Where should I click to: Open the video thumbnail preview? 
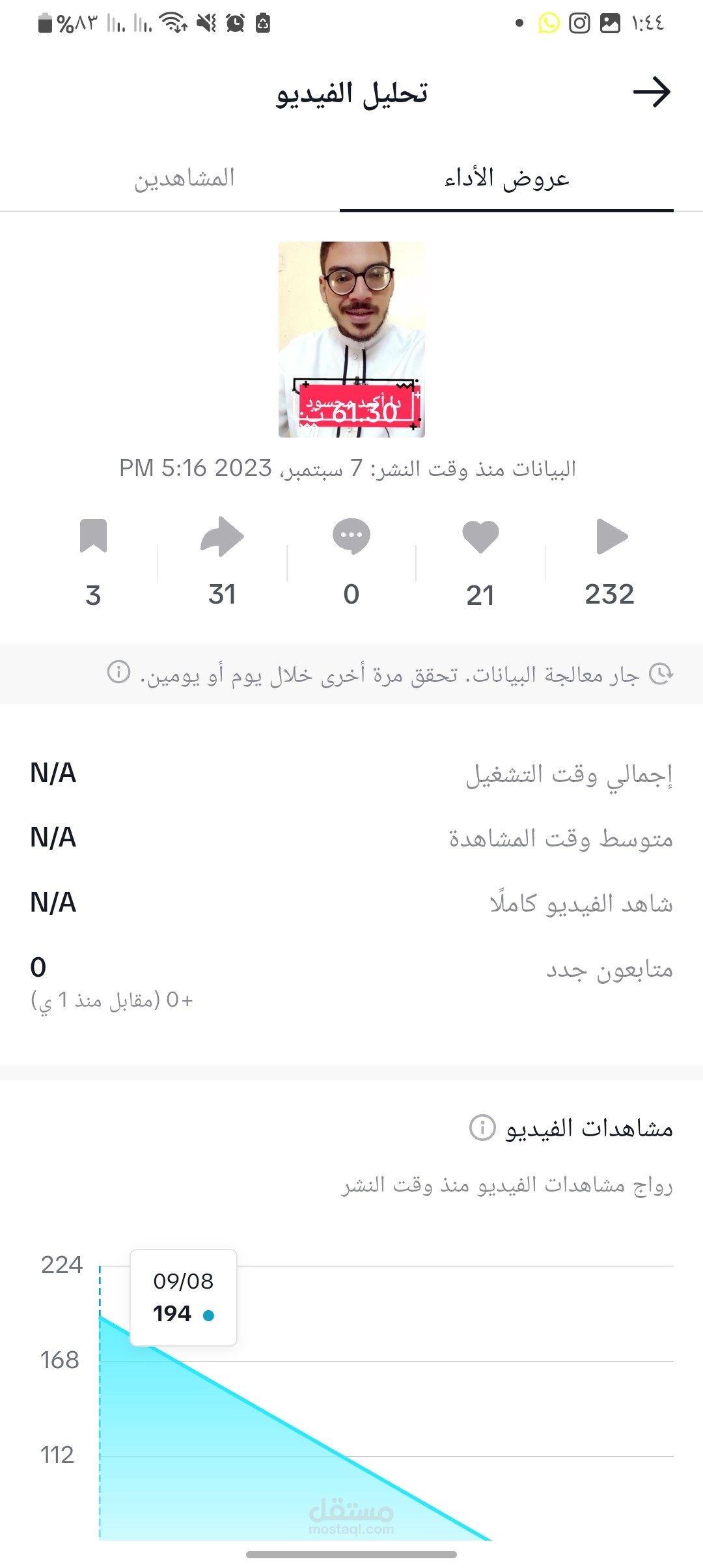pos(351,339)
